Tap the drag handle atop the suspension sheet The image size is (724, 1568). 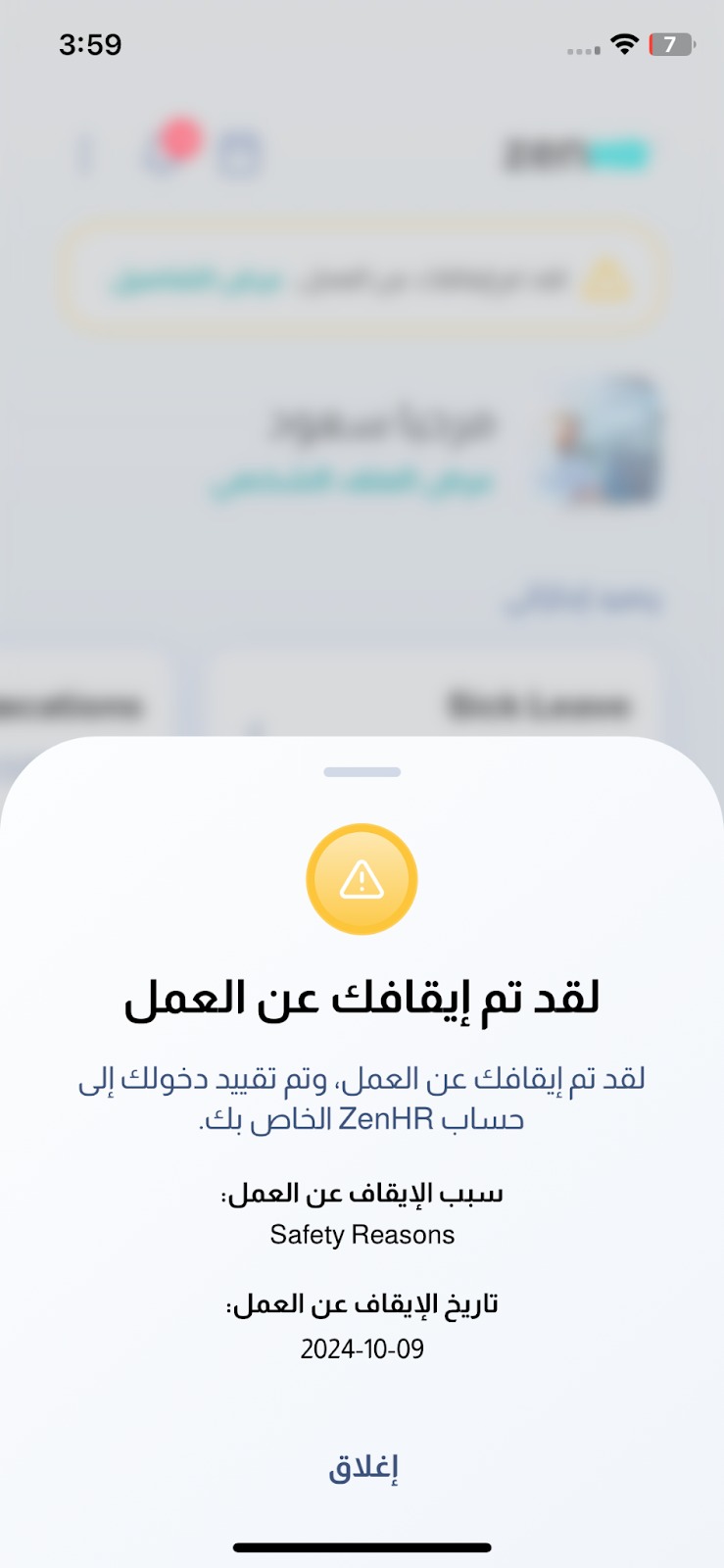click(362, 772)
